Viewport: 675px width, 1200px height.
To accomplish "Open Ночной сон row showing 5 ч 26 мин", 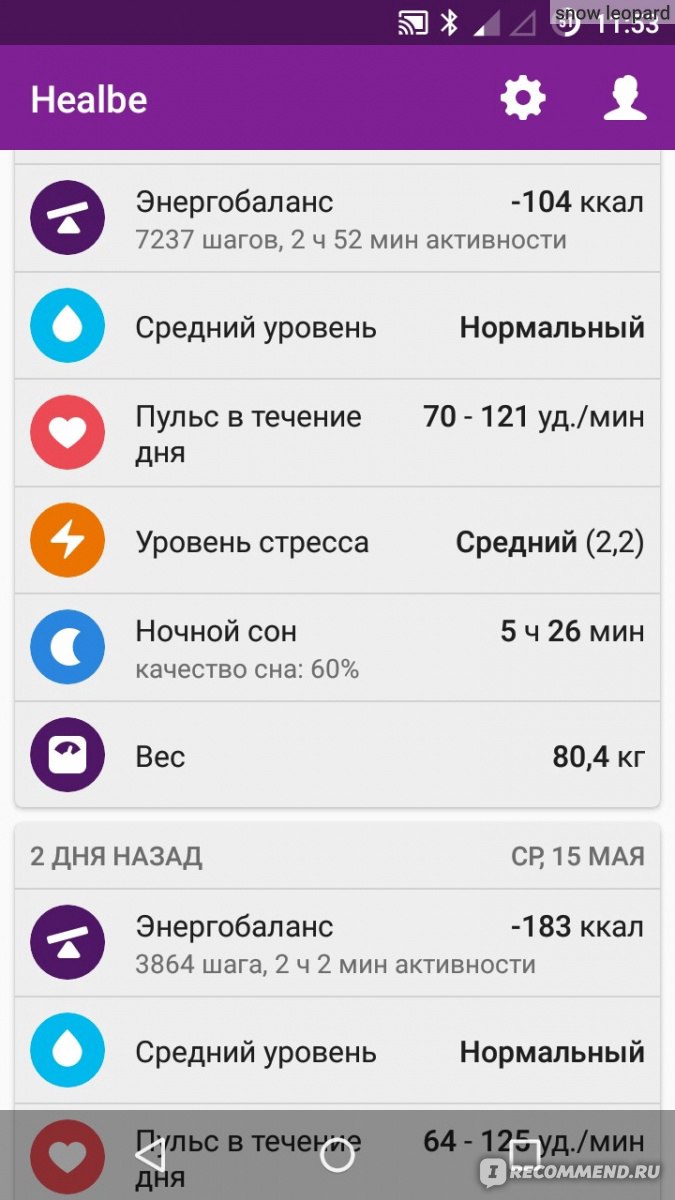I will 337,648.
